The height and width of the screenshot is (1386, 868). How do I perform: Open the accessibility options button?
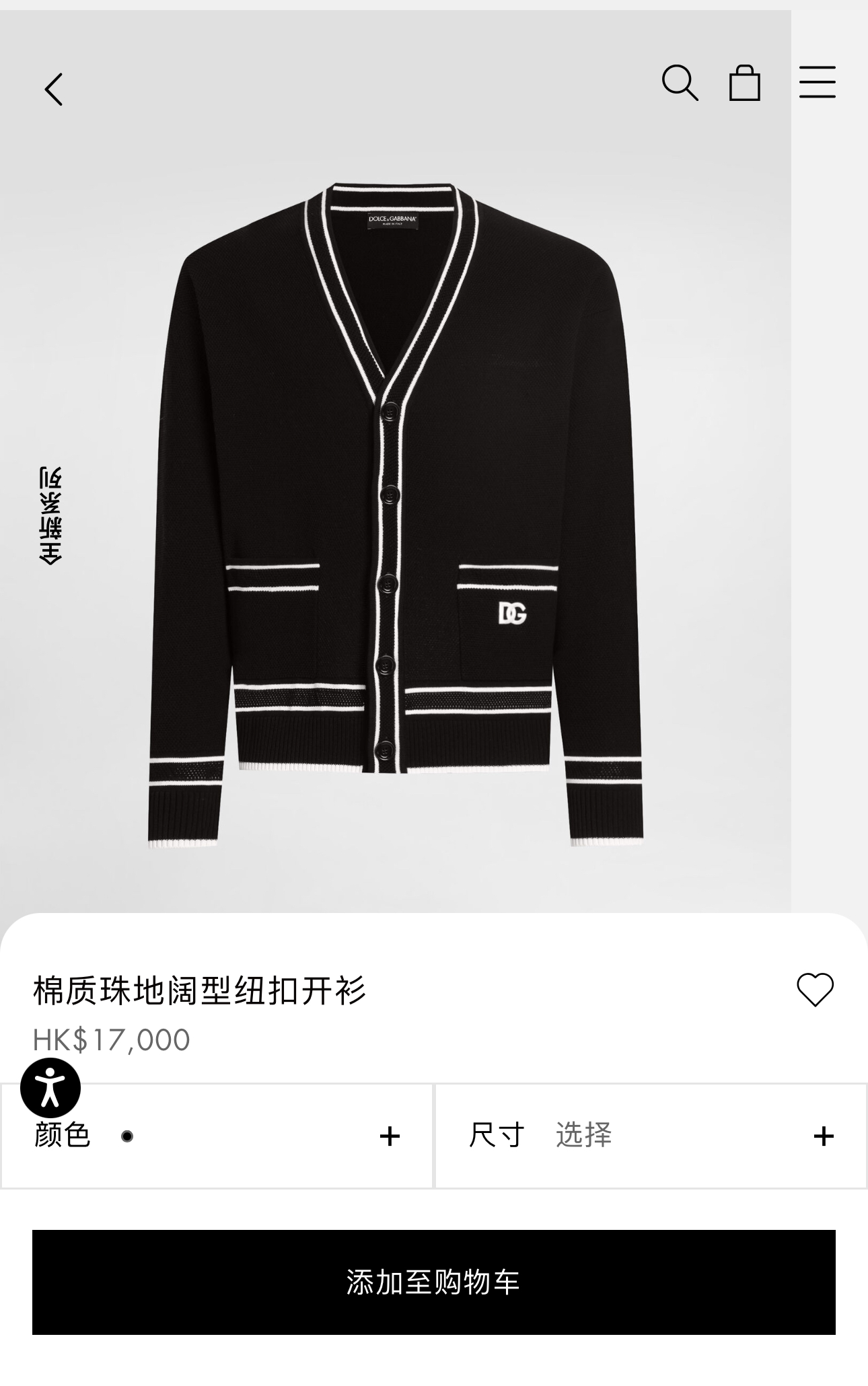pos(50,1088)
